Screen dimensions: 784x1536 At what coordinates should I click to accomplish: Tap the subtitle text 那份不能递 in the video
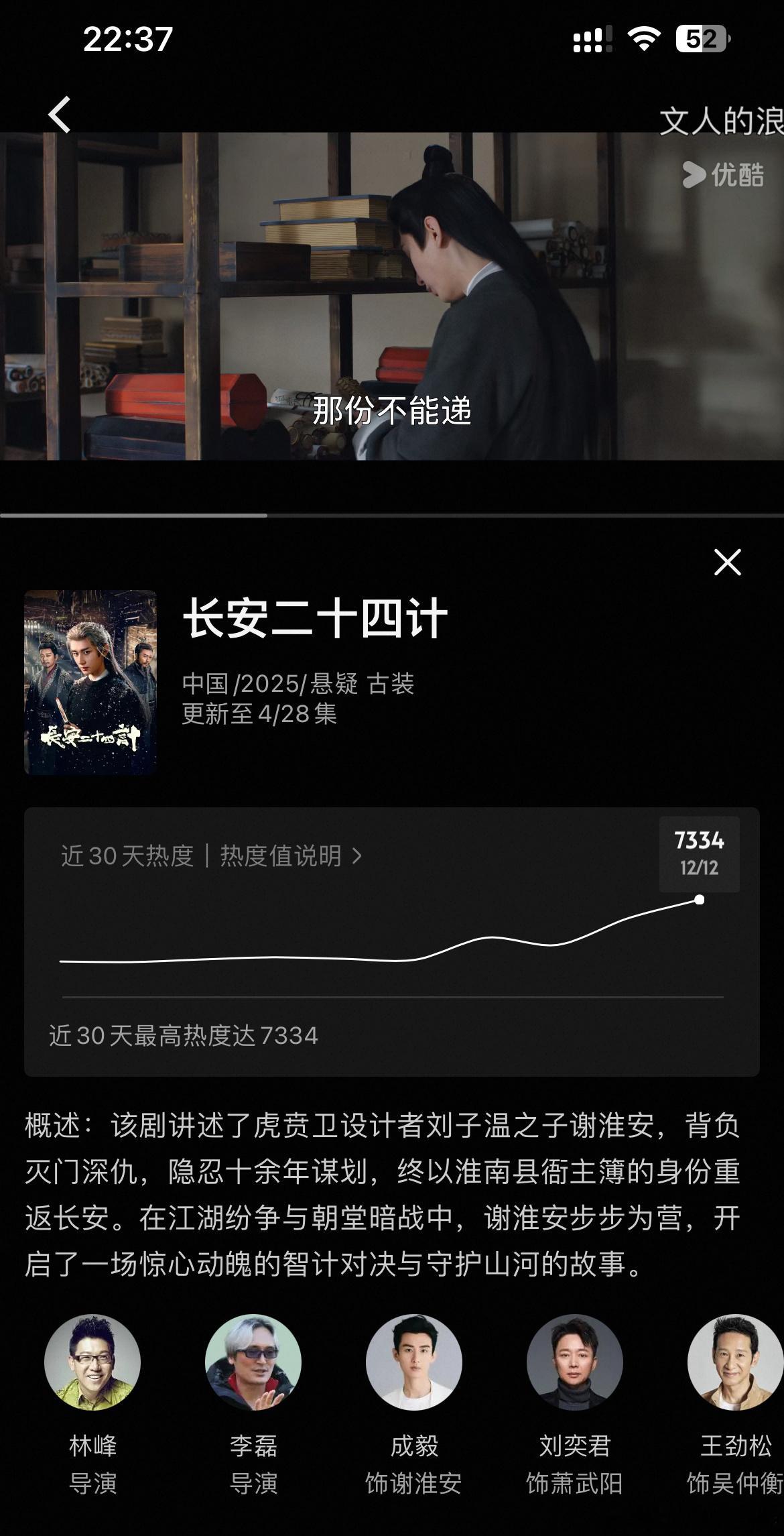click(x=392, y=414)
